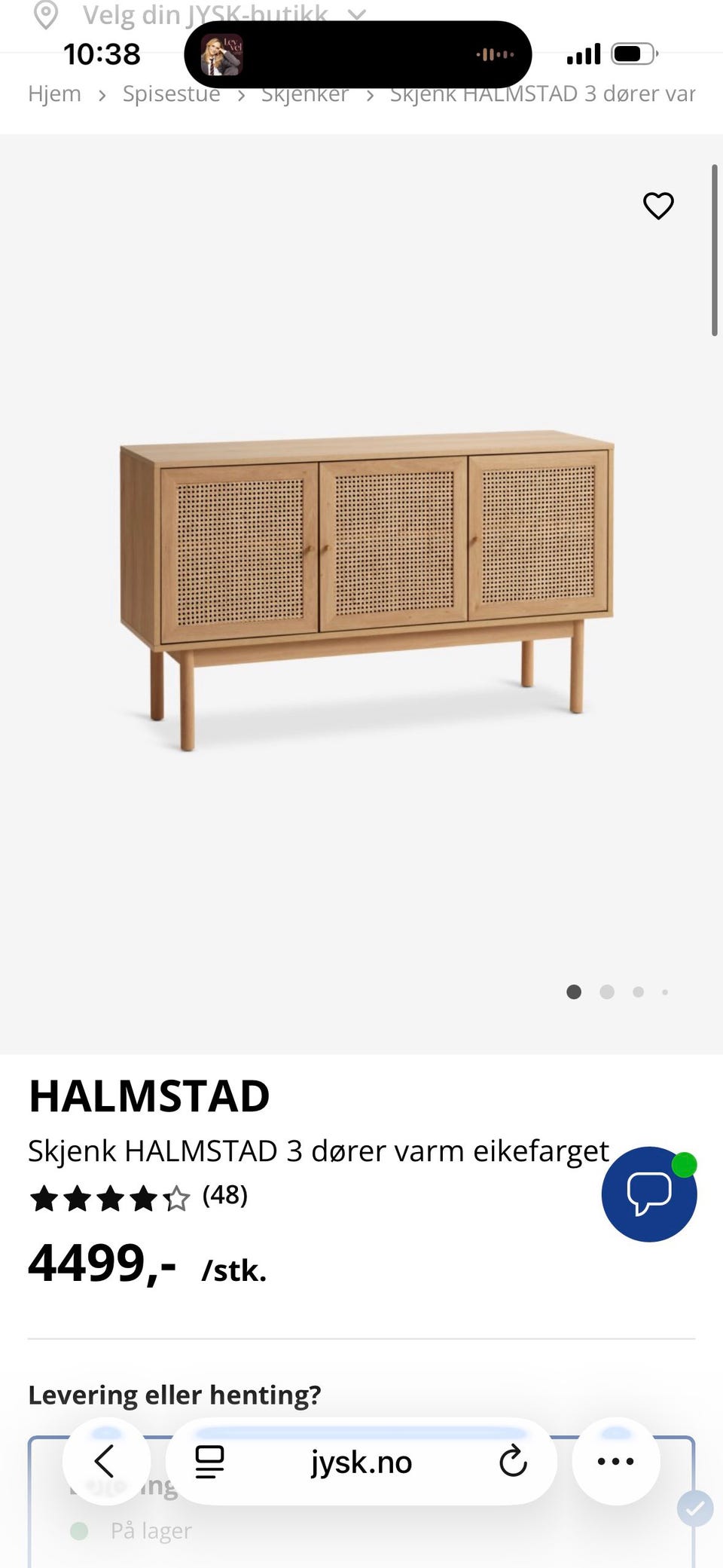The width and height of the screenshot is (723, 1568).
Task: Open the Skjenker category link
Action: point(304,93)
